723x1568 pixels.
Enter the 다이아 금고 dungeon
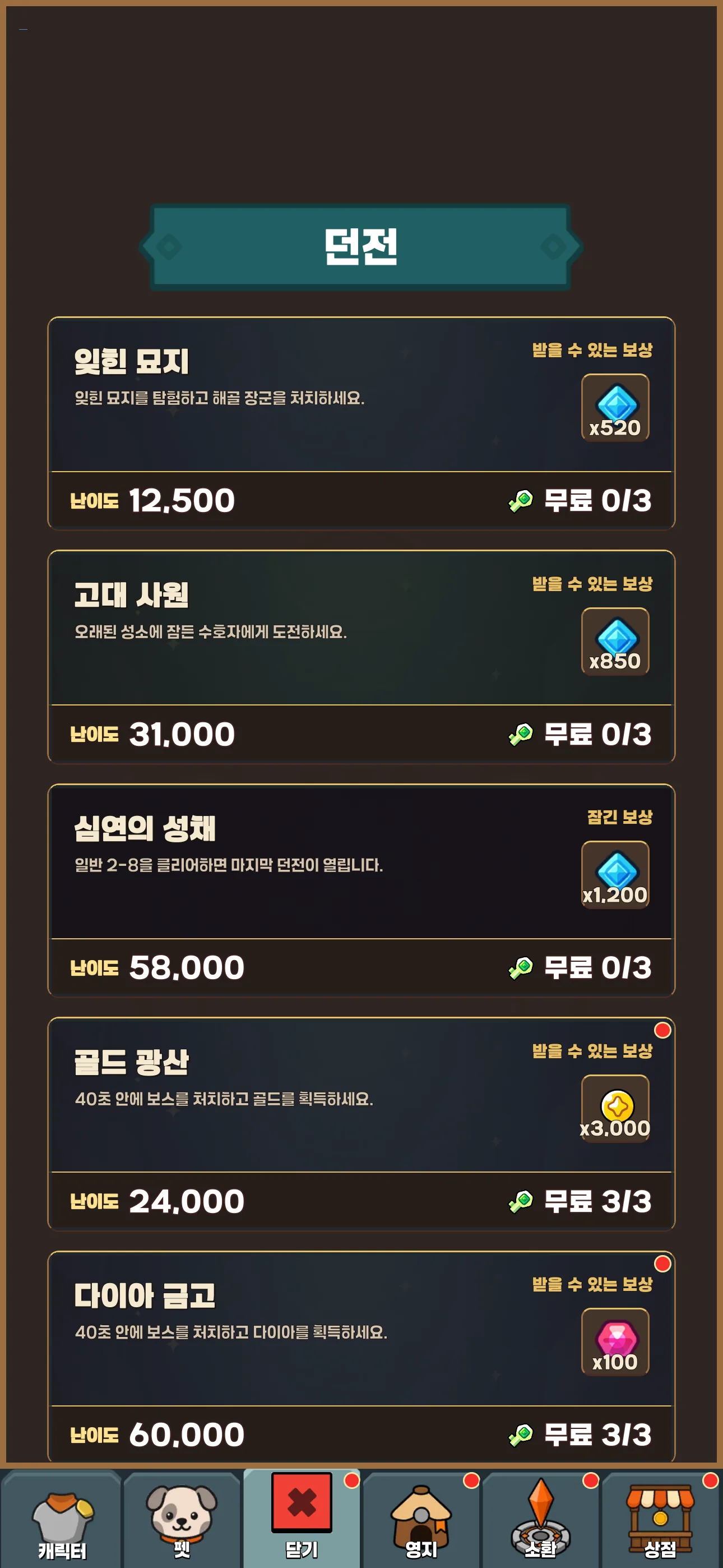tap(361, 1356)
